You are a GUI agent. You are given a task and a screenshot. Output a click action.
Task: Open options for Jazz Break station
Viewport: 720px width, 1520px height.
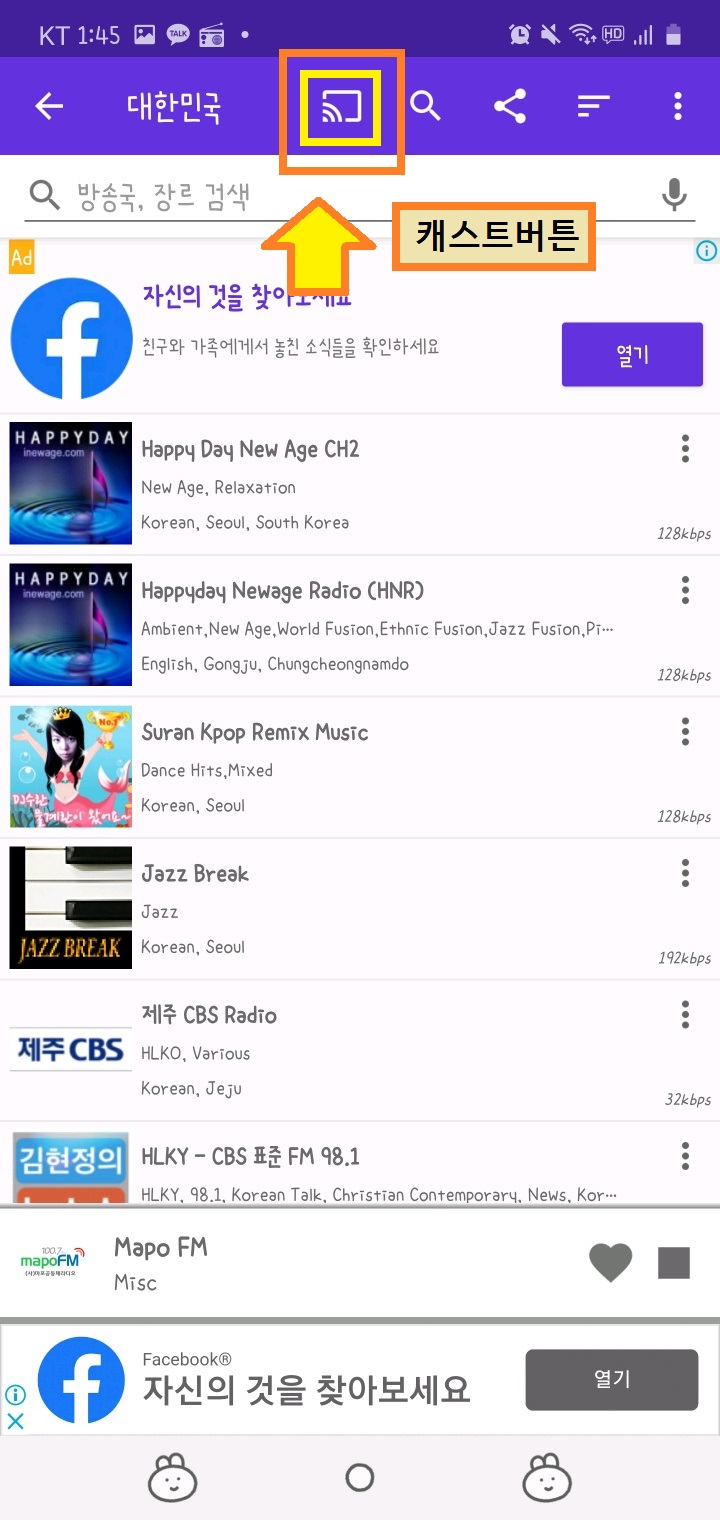(x=685, y=873)
